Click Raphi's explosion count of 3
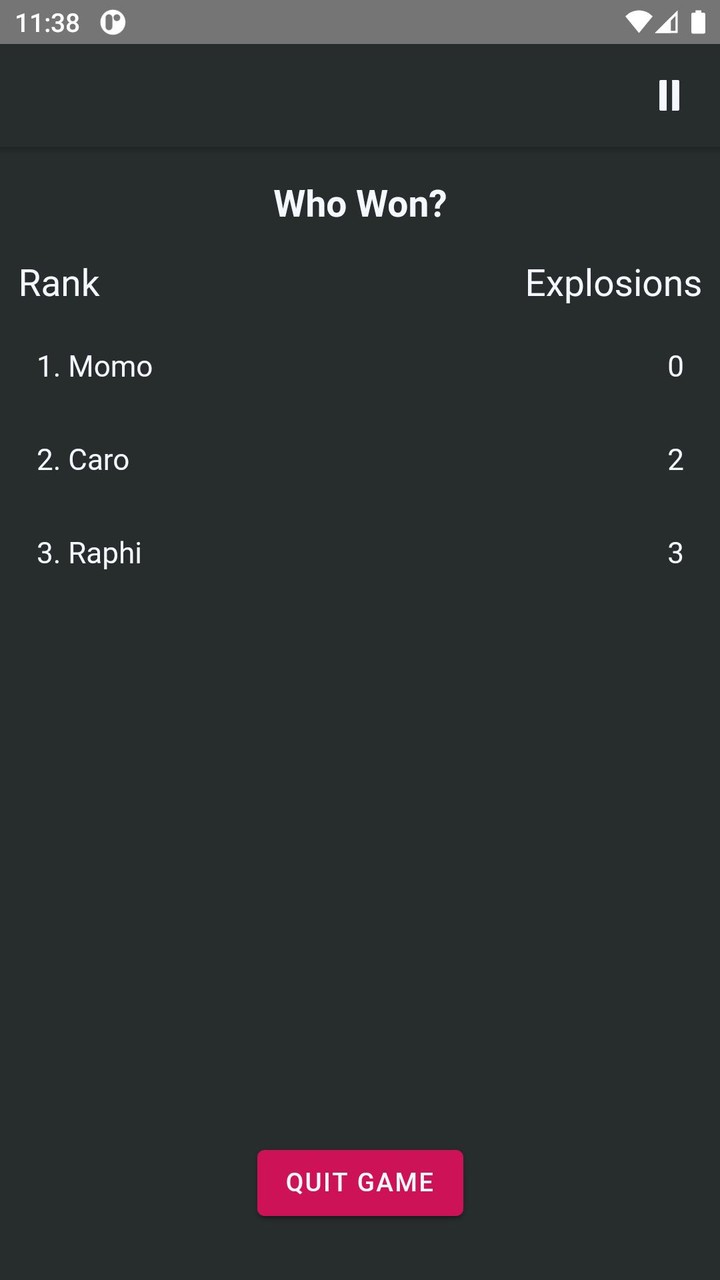Image resolution: width=720 pixels, height=1280 pixels. [676, 553]
